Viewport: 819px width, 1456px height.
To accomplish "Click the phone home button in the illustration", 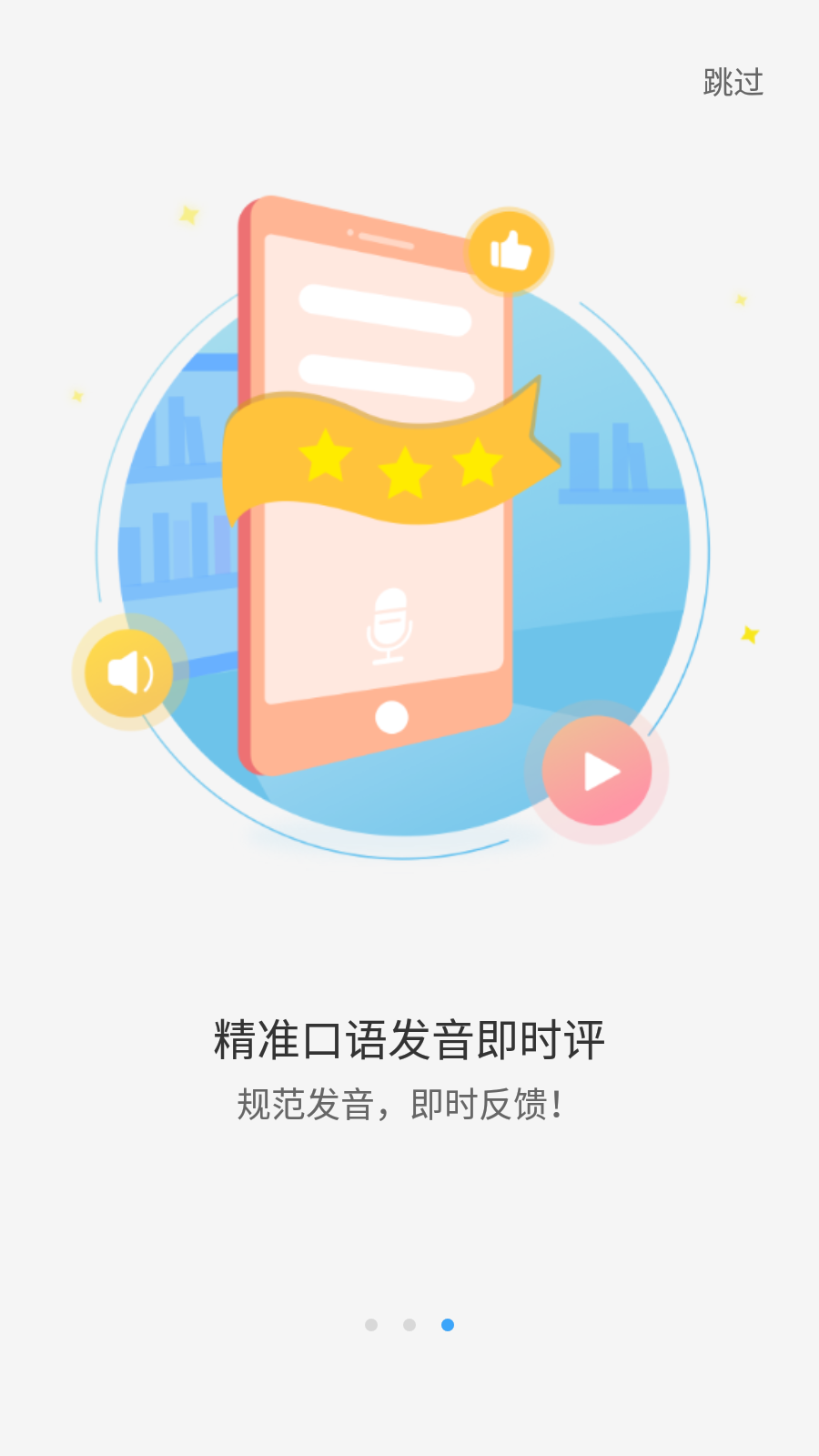I will pyautogui.click(x=393, y=718).
